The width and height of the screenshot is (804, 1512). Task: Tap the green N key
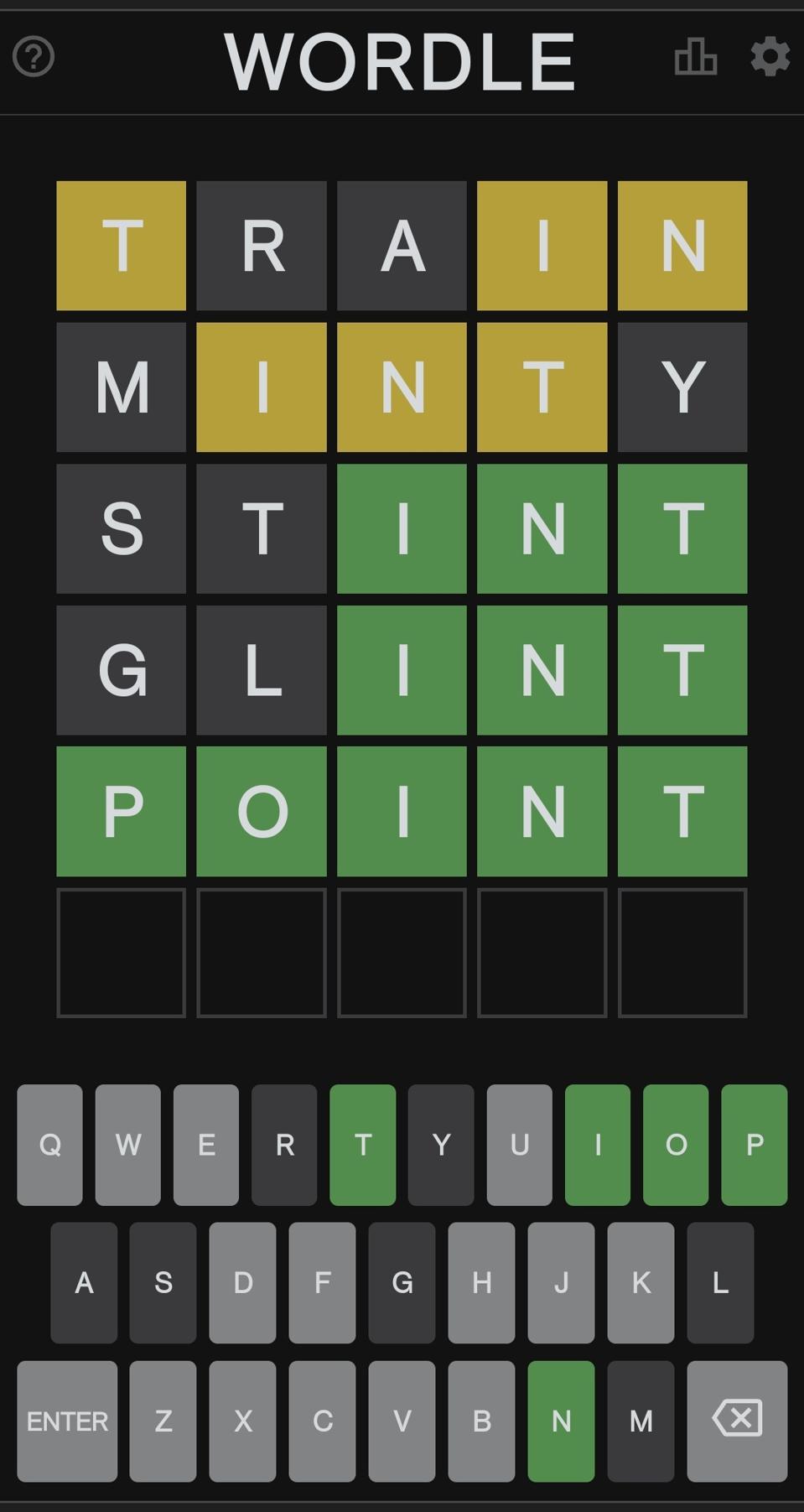pyautogui.click(x=561, y=1421)
